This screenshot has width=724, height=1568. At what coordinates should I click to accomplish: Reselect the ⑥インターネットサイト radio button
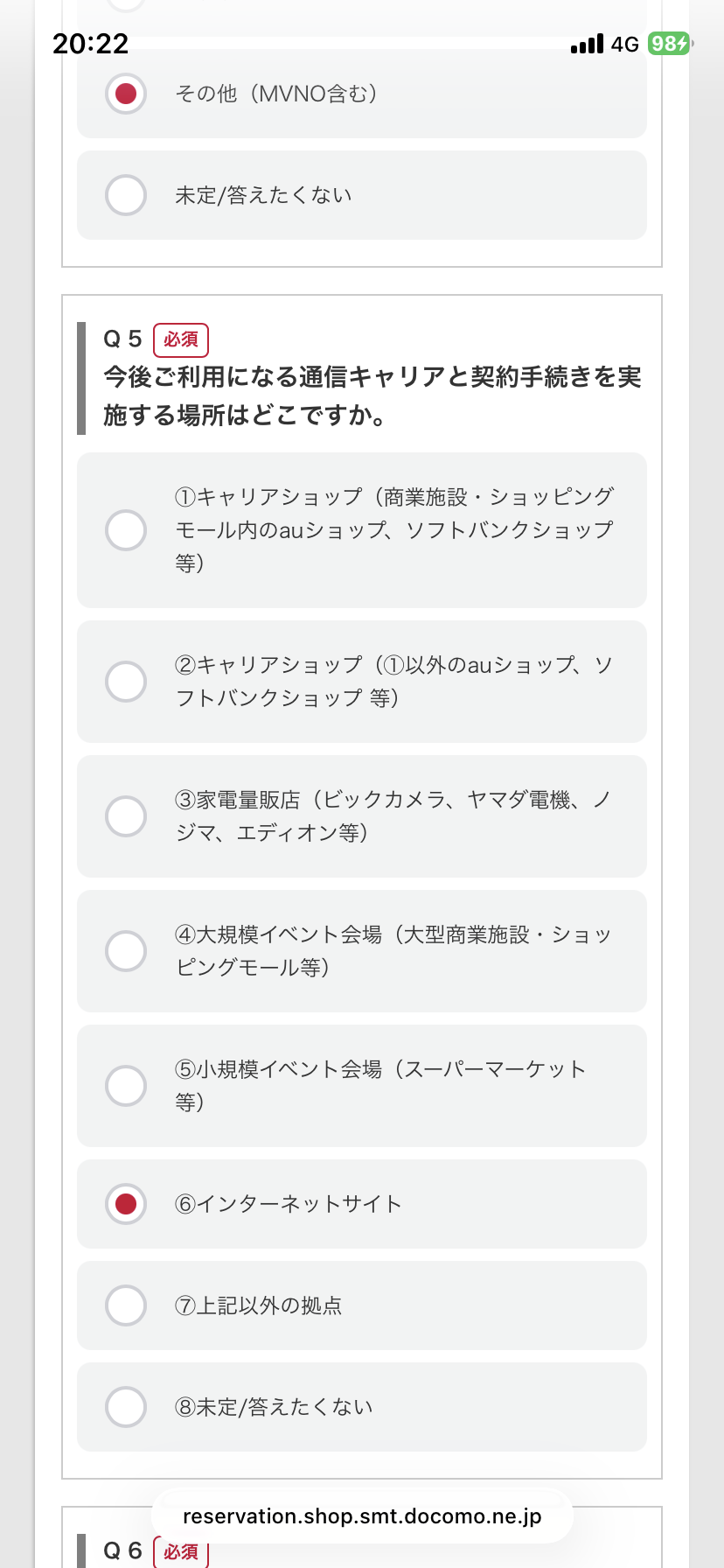(x=126, y=1204)
